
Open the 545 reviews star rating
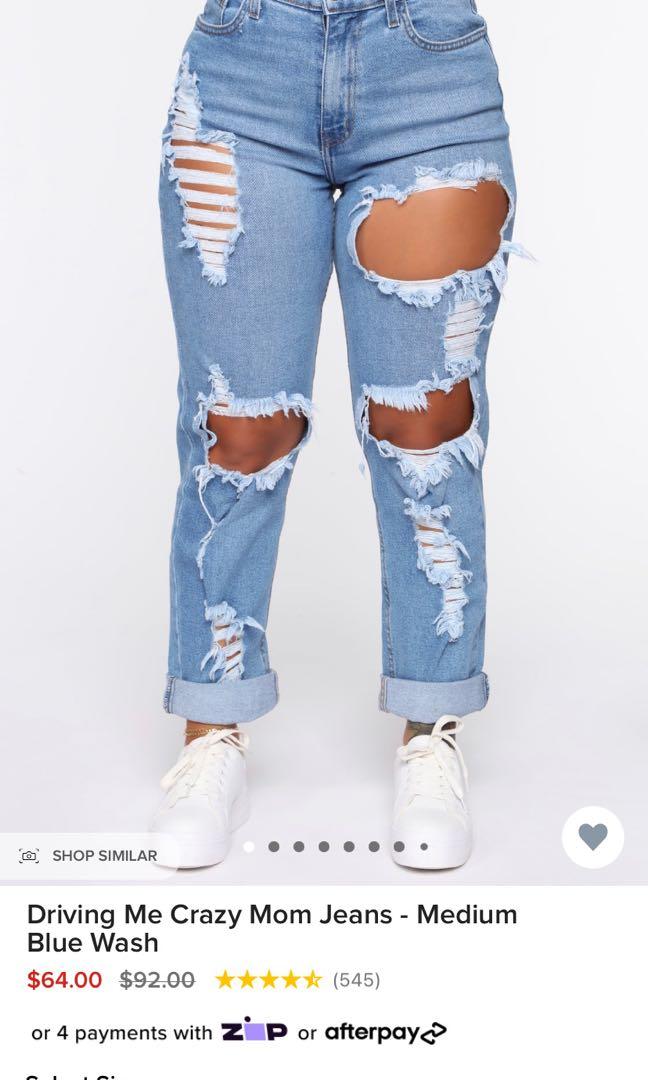tap(297, 980)
